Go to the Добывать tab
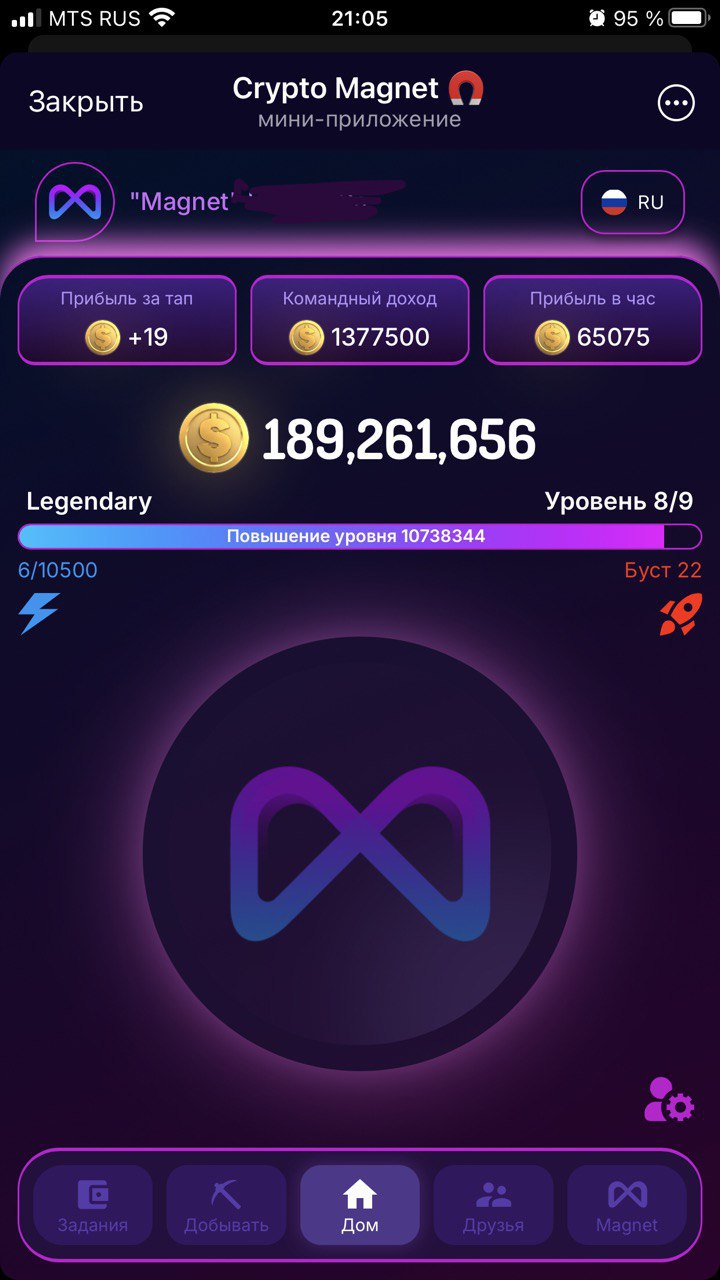 [x=226, y=1205]
